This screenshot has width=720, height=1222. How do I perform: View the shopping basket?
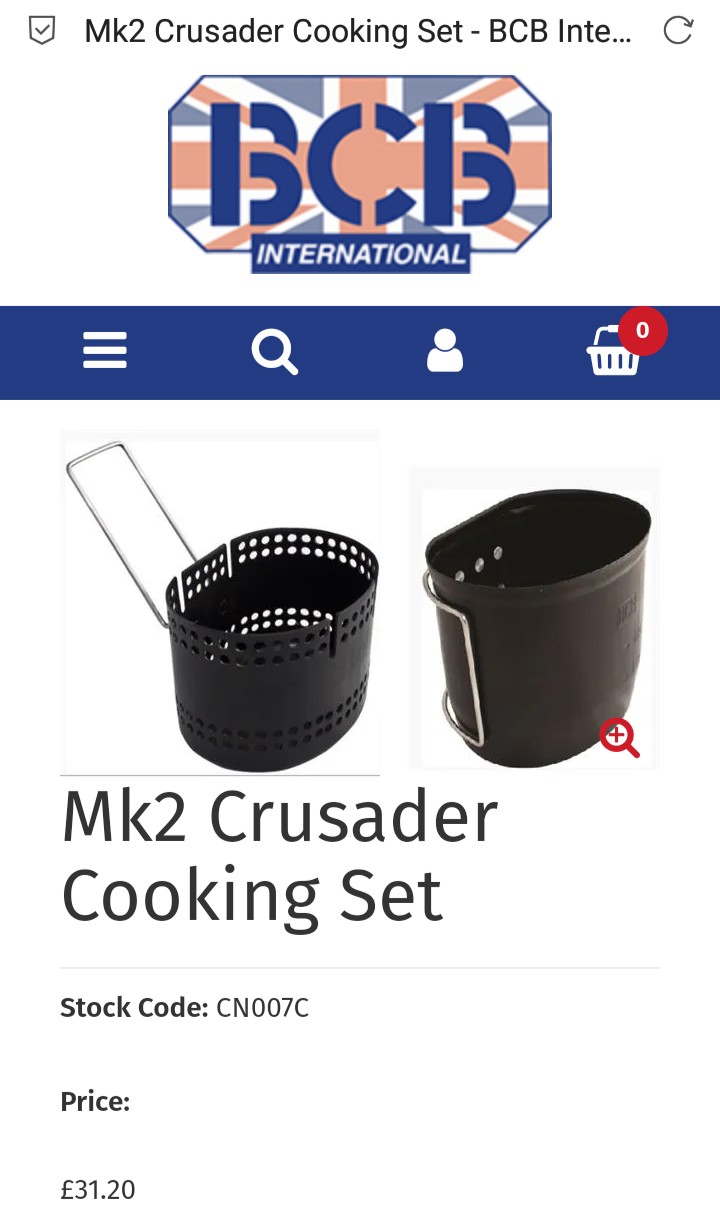click(x=614, y=351)
